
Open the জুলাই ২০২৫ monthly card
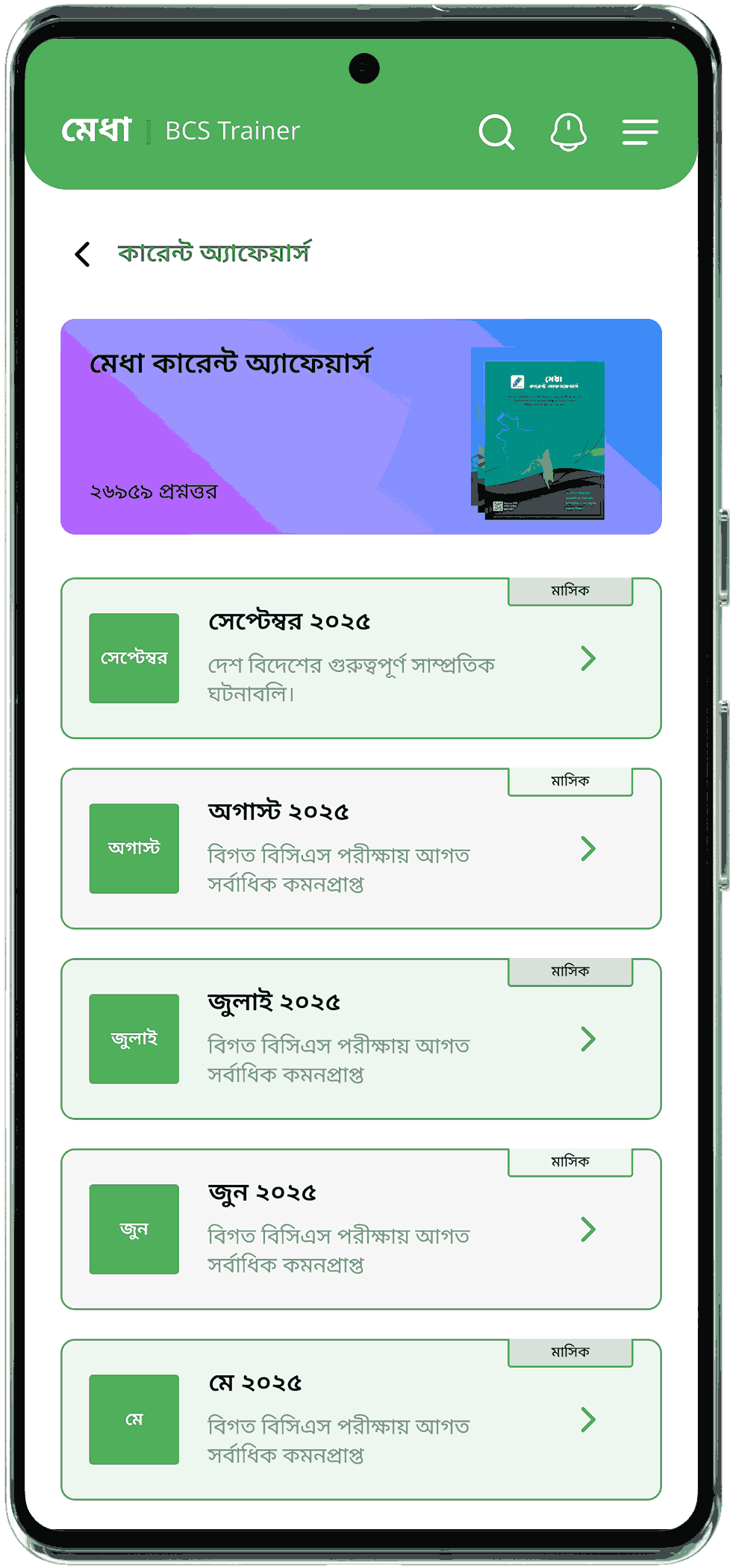click(361, 1039)
